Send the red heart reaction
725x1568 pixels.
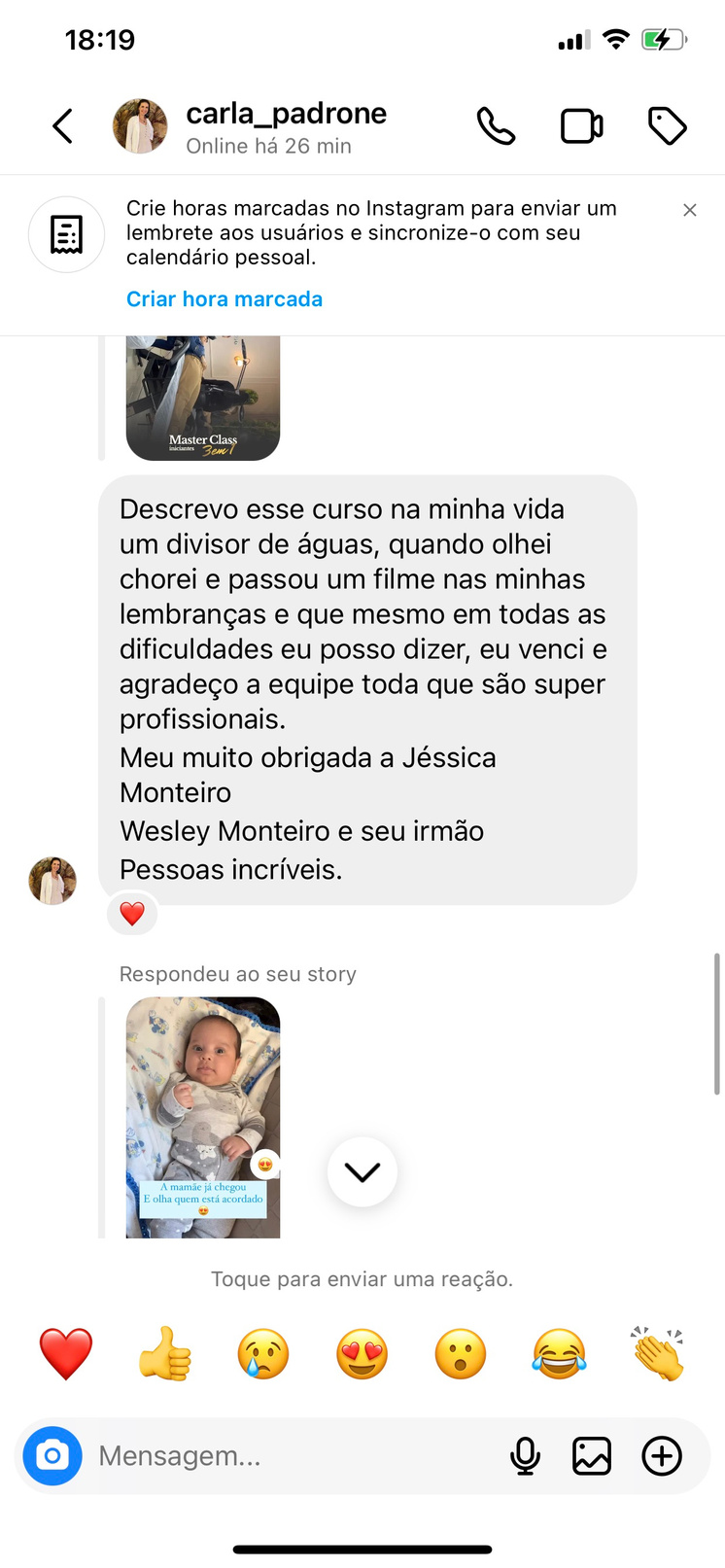[66, 1354]
